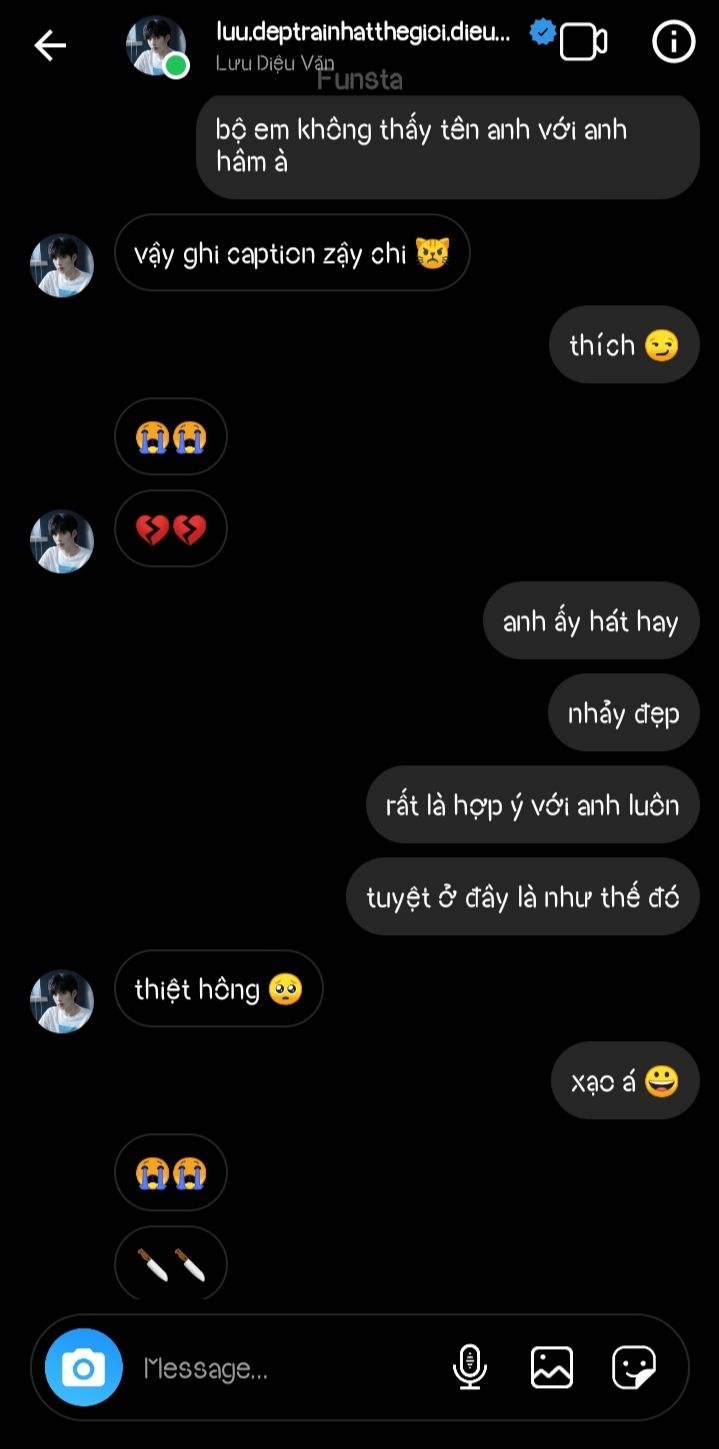The image size is (719, 1449).
Task: Open the chat info details
Action: [673, 43]
